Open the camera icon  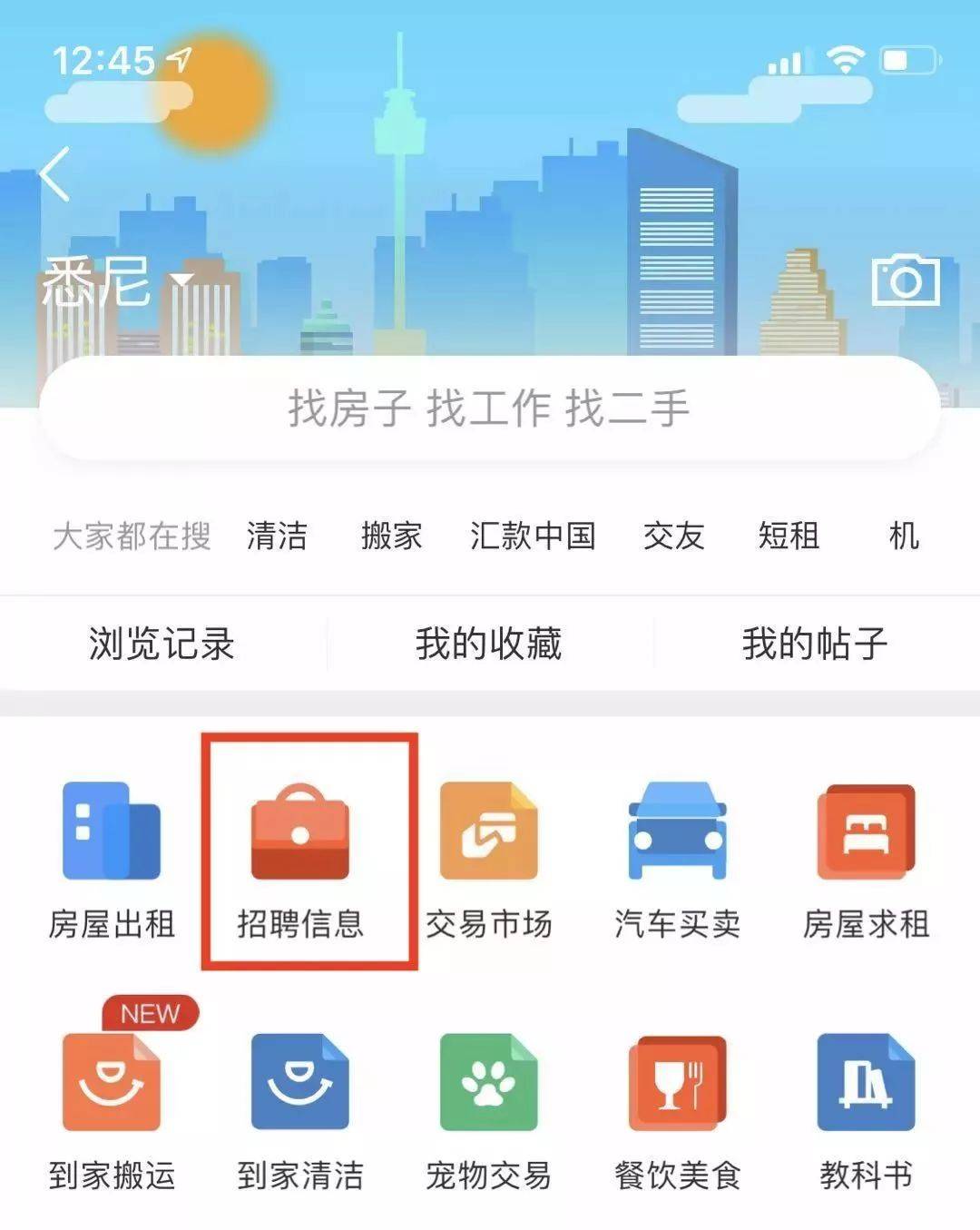coord(905,280)
